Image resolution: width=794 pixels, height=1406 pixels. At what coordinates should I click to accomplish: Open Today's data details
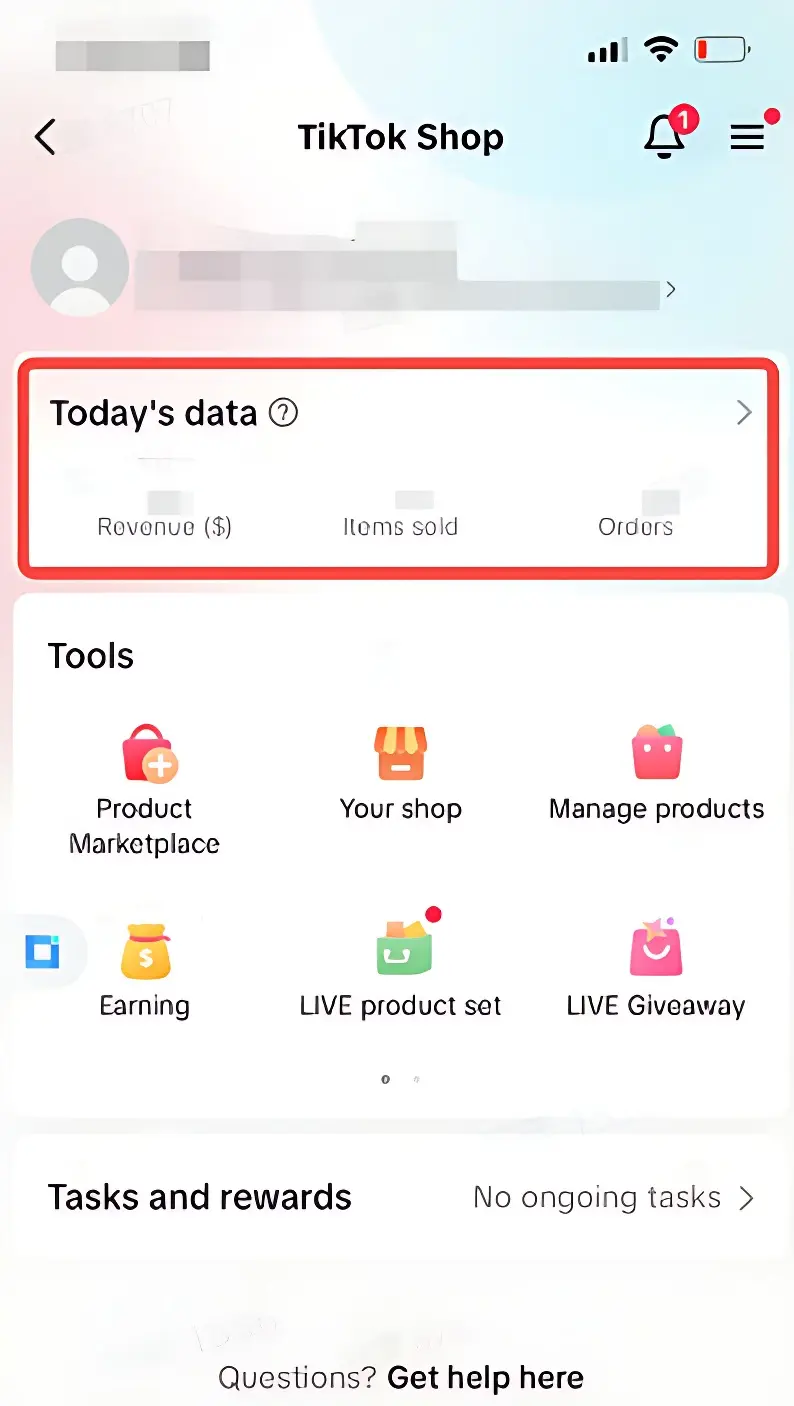[743, 413]
